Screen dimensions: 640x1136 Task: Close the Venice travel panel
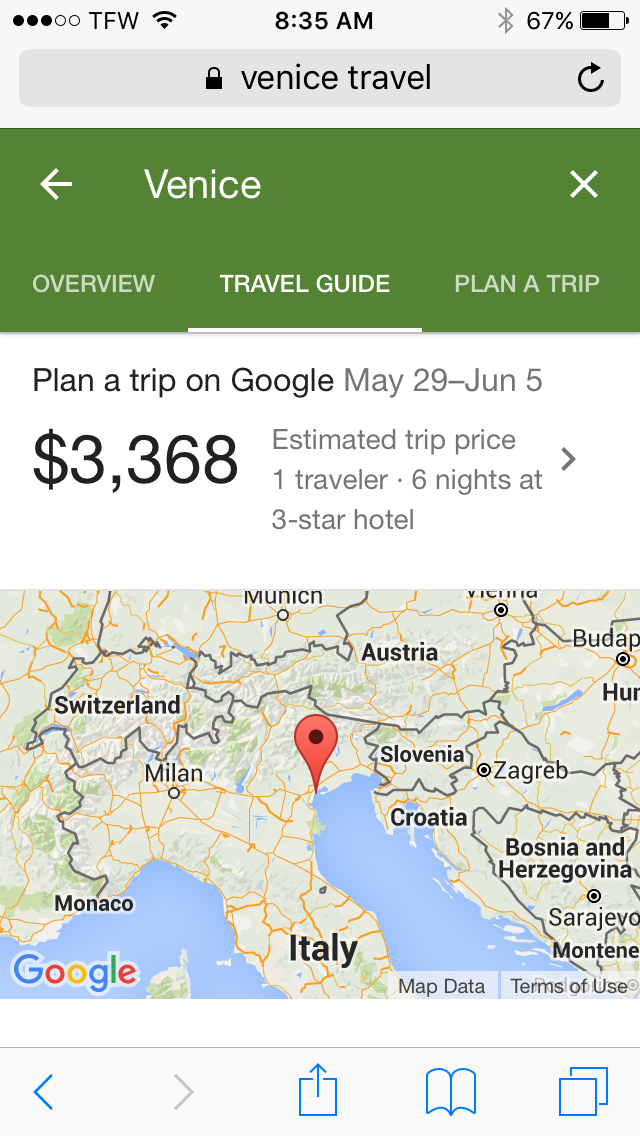pos(583,184)
